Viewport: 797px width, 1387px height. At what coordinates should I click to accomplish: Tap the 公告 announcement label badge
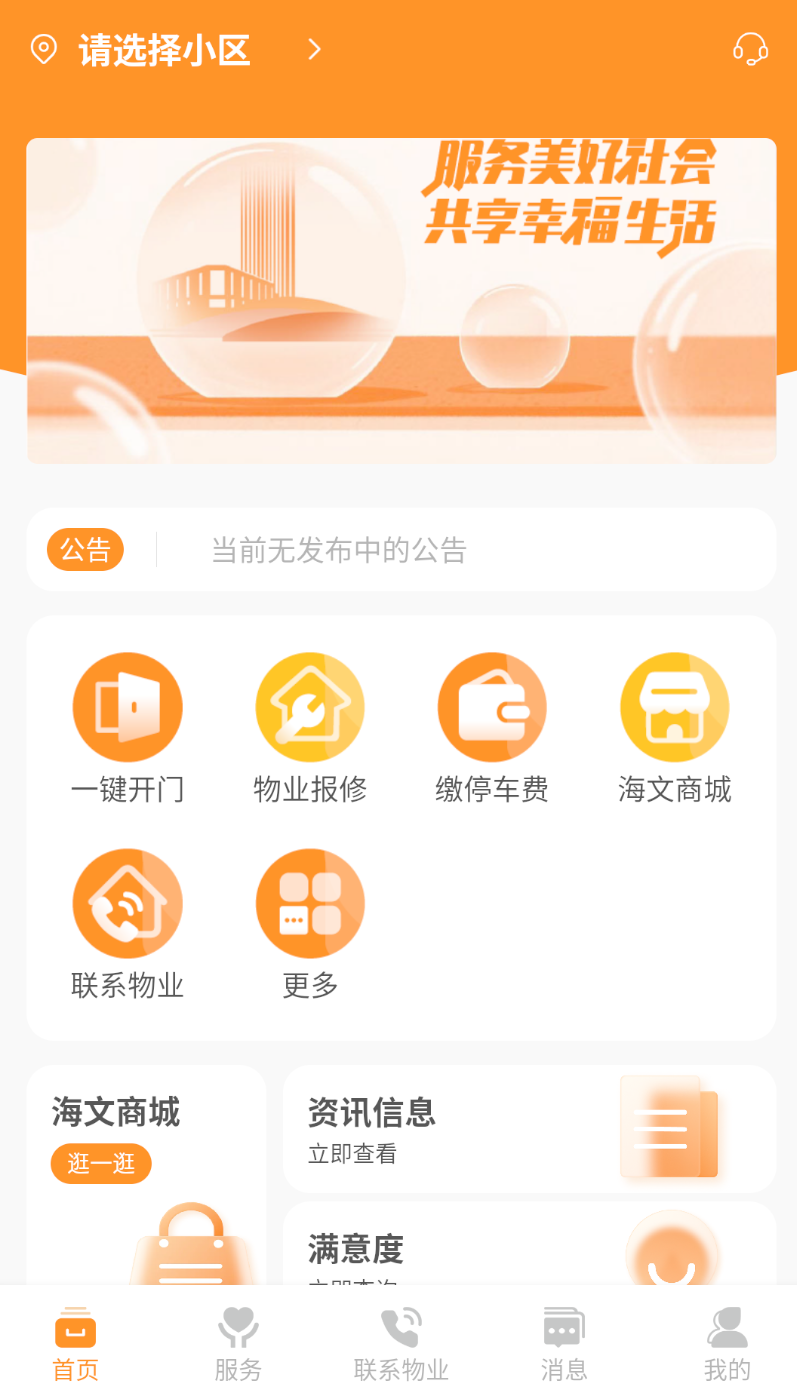pos(85,549)
